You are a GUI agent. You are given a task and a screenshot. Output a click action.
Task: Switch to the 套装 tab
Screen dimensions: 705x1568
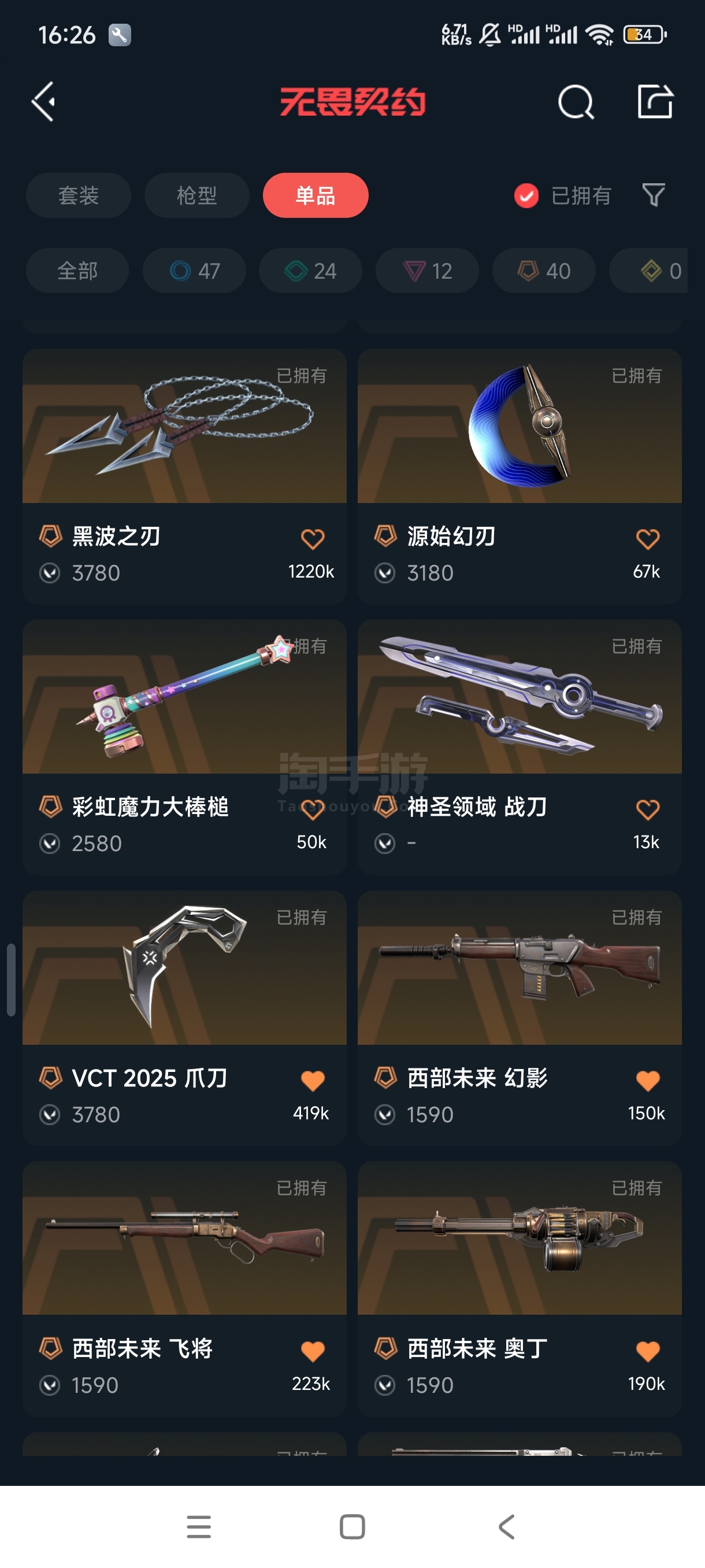pyautogui.click(x=78, y=195)
